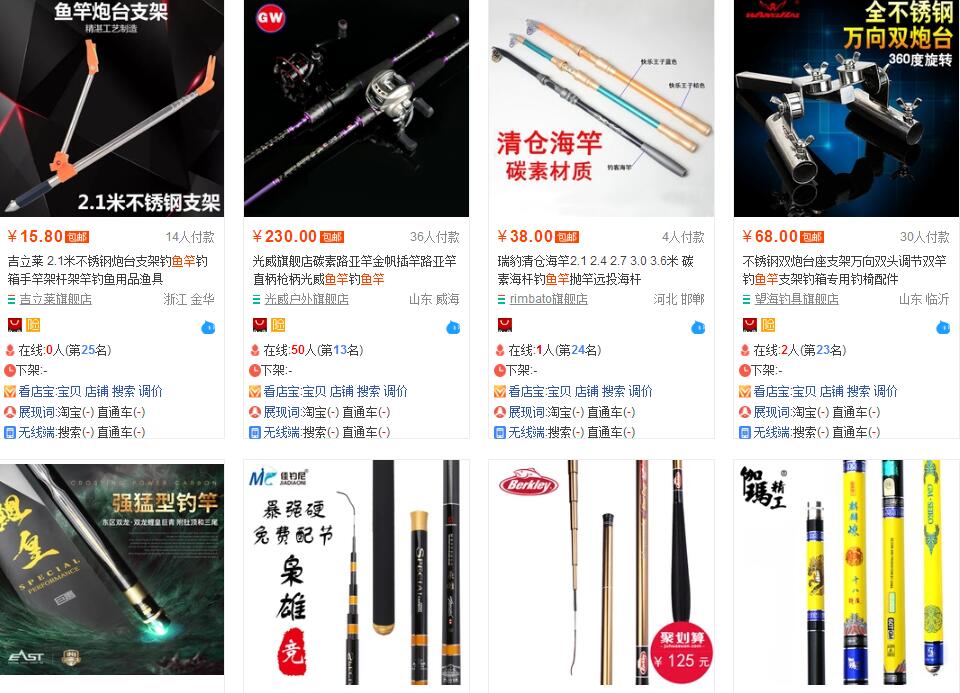
Task: Chat with the 吉立莱旗舰店 seller via Wangwang icon
Action: pos(208,327)
